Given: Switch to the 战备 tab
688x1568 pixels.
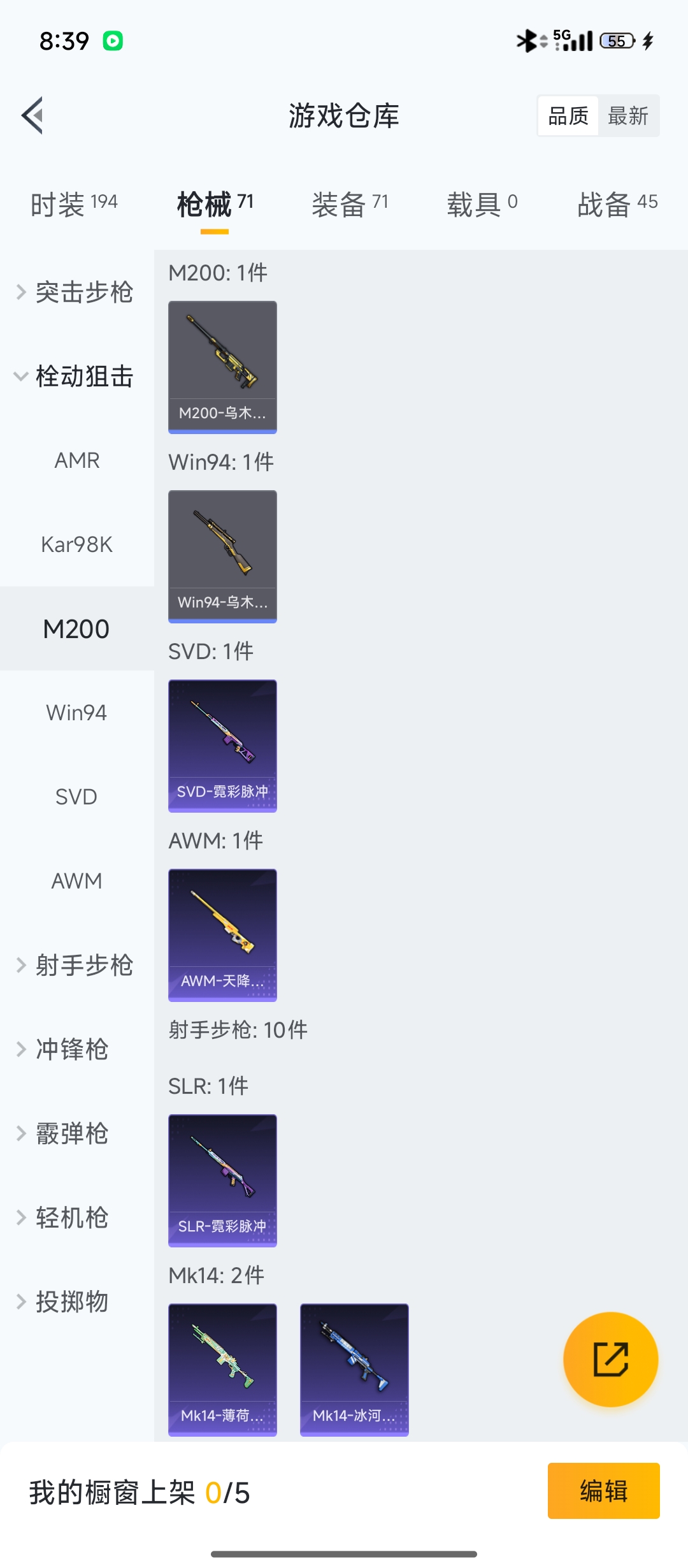Looking at the screenshot, I should tap(617, 205).
